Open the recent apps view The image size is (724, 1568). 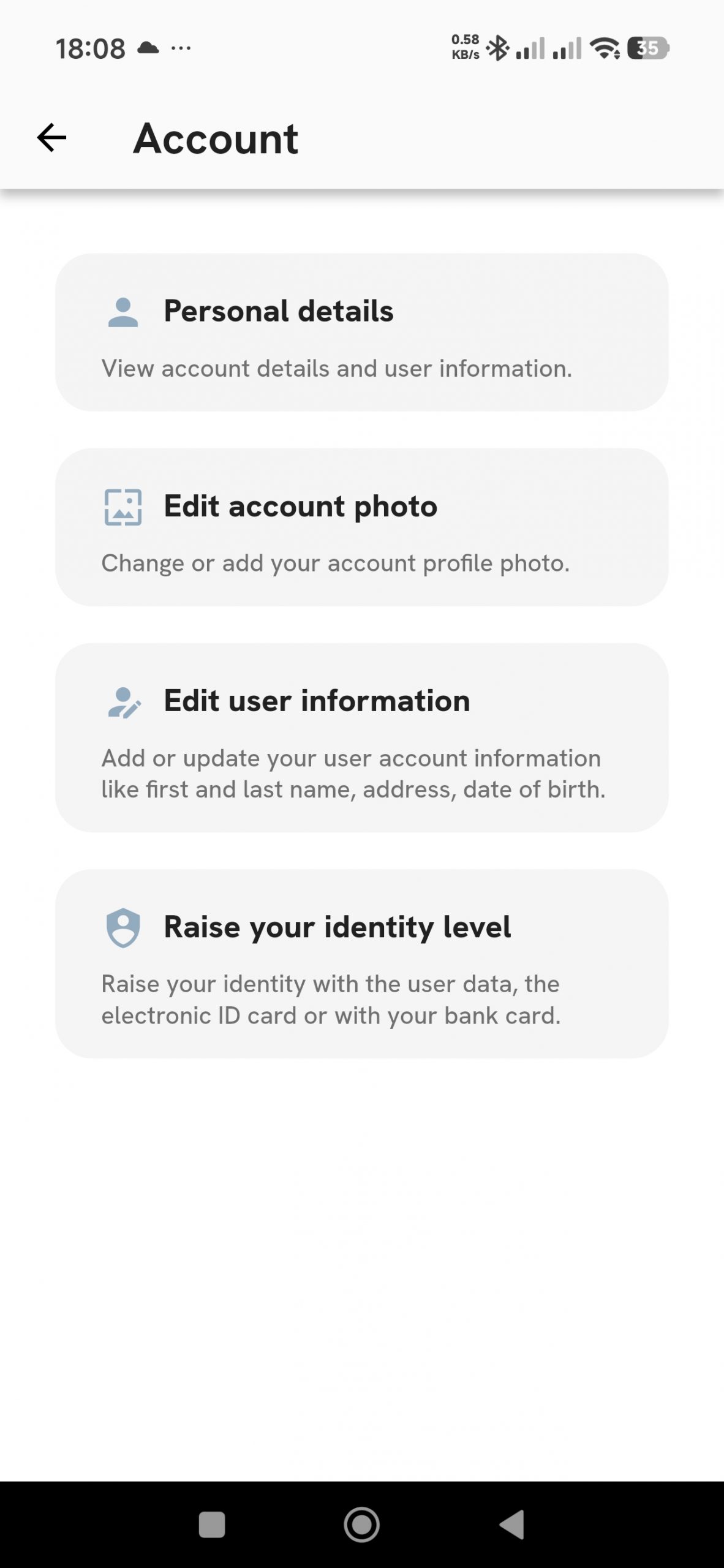(212, 1525)
